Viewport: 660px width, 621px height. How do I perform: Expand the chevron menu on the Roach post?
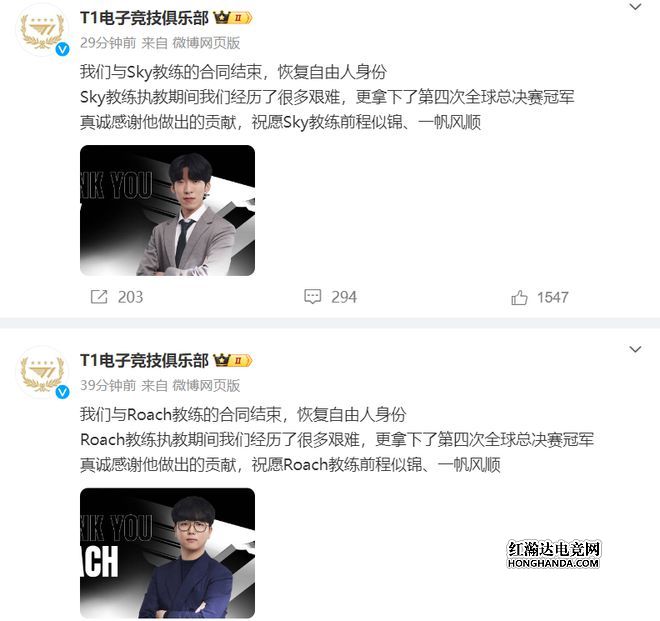pyautogui.click(x=634, y=349)
